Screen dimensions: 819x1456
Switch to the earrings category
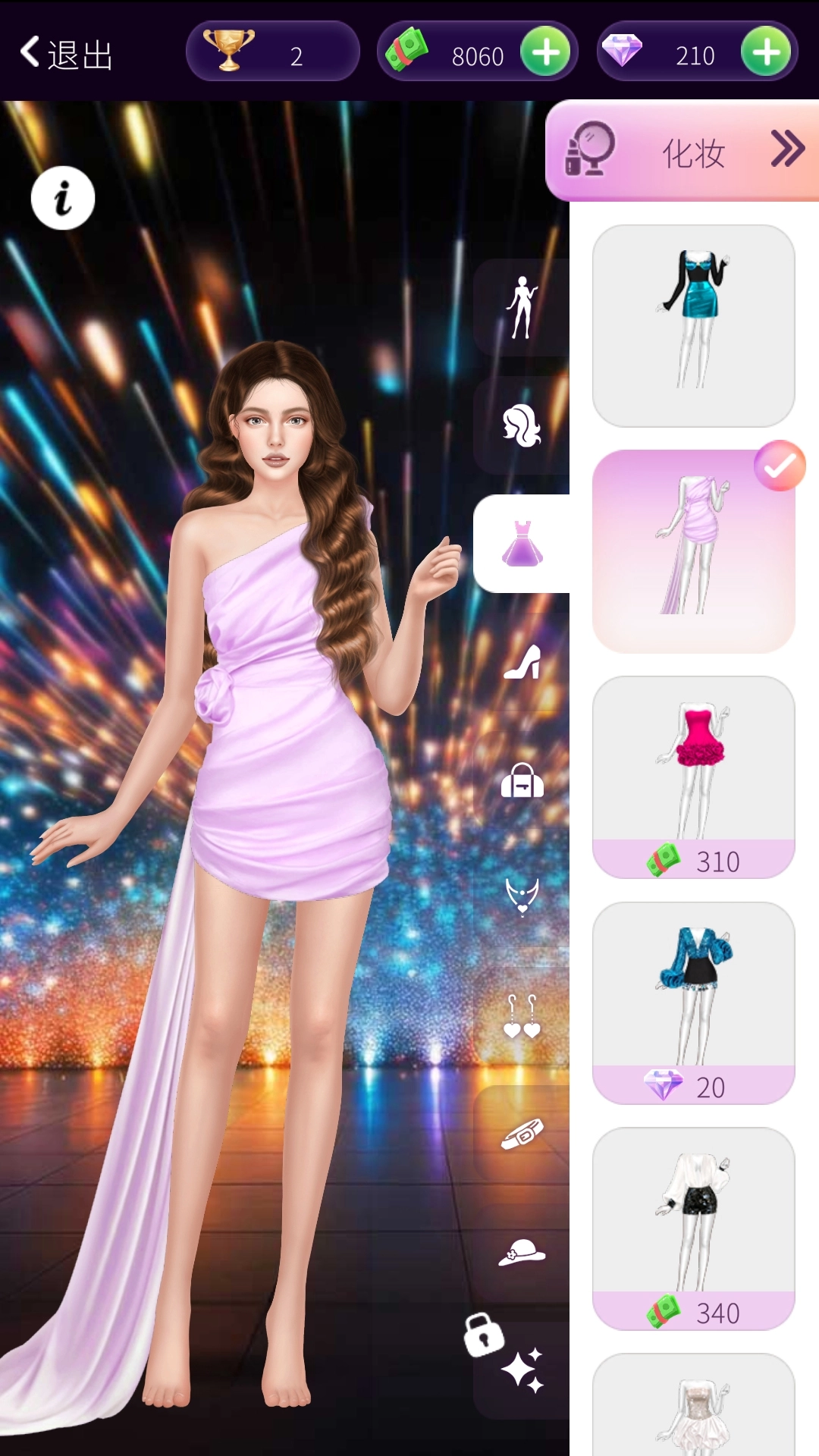click(522, 1016)
